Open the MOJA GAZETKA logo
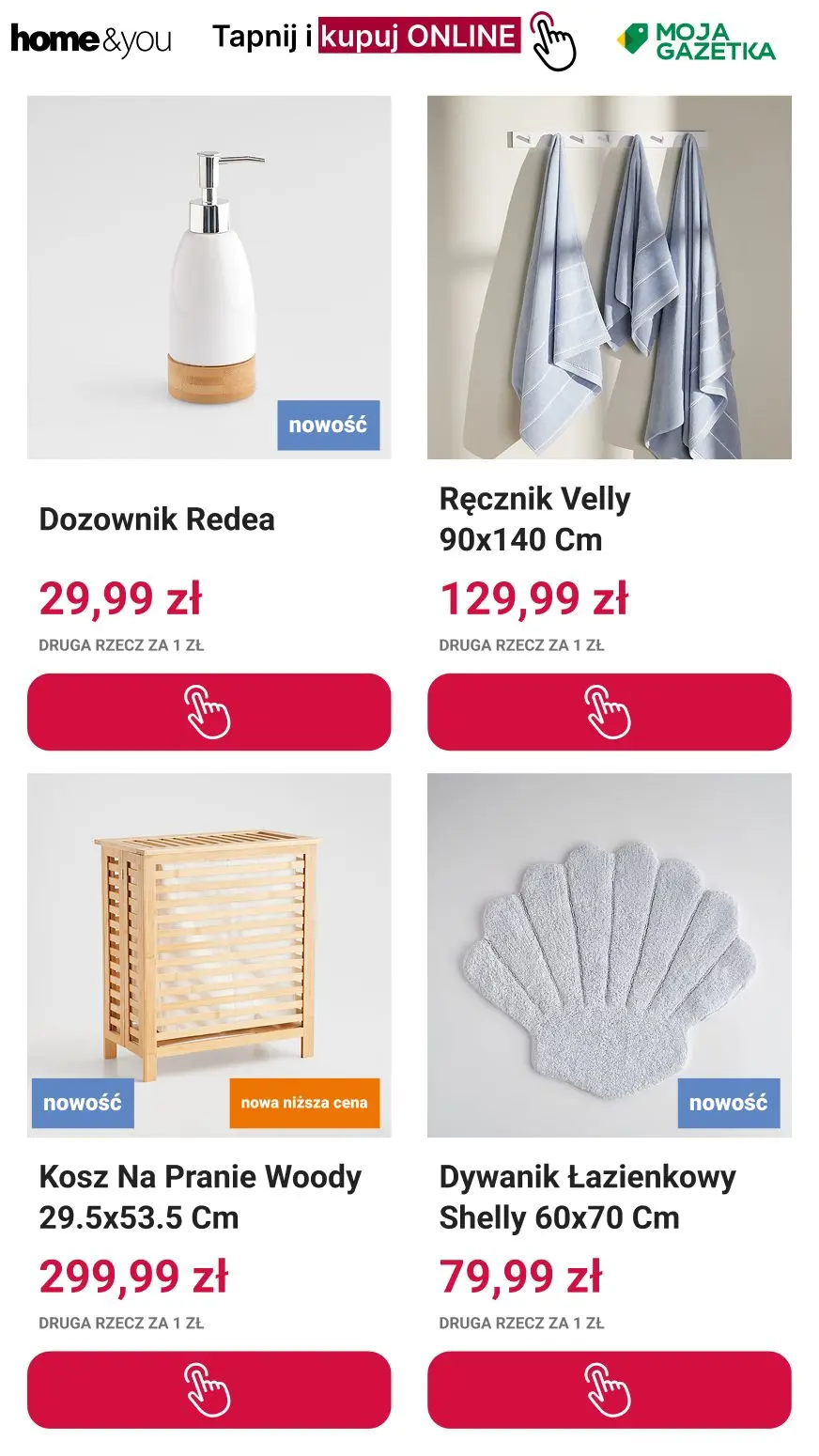The image size is (819, 1456). [x=700, y=40]
